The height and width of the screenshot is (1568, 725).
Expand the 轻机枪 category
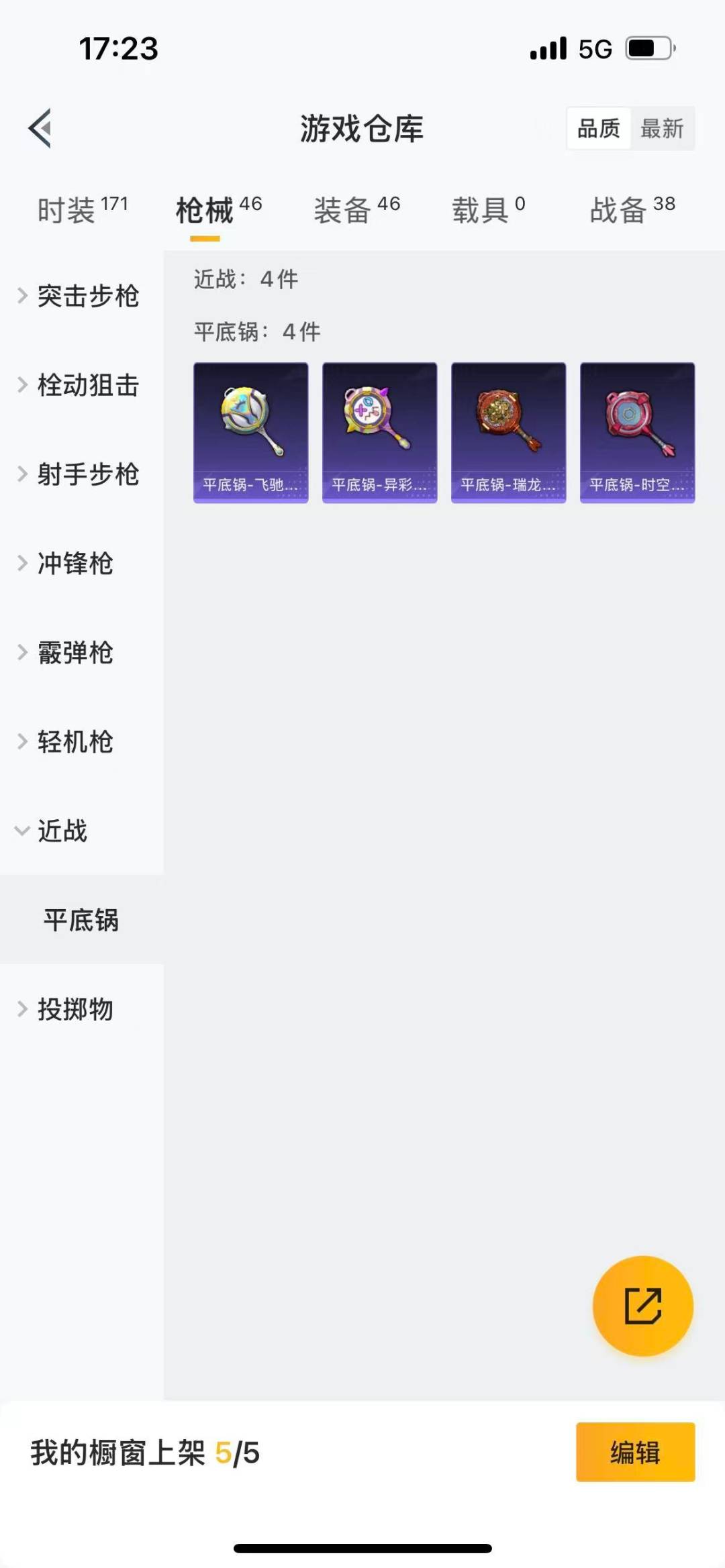pyautogui.click(x=67, y=742)
